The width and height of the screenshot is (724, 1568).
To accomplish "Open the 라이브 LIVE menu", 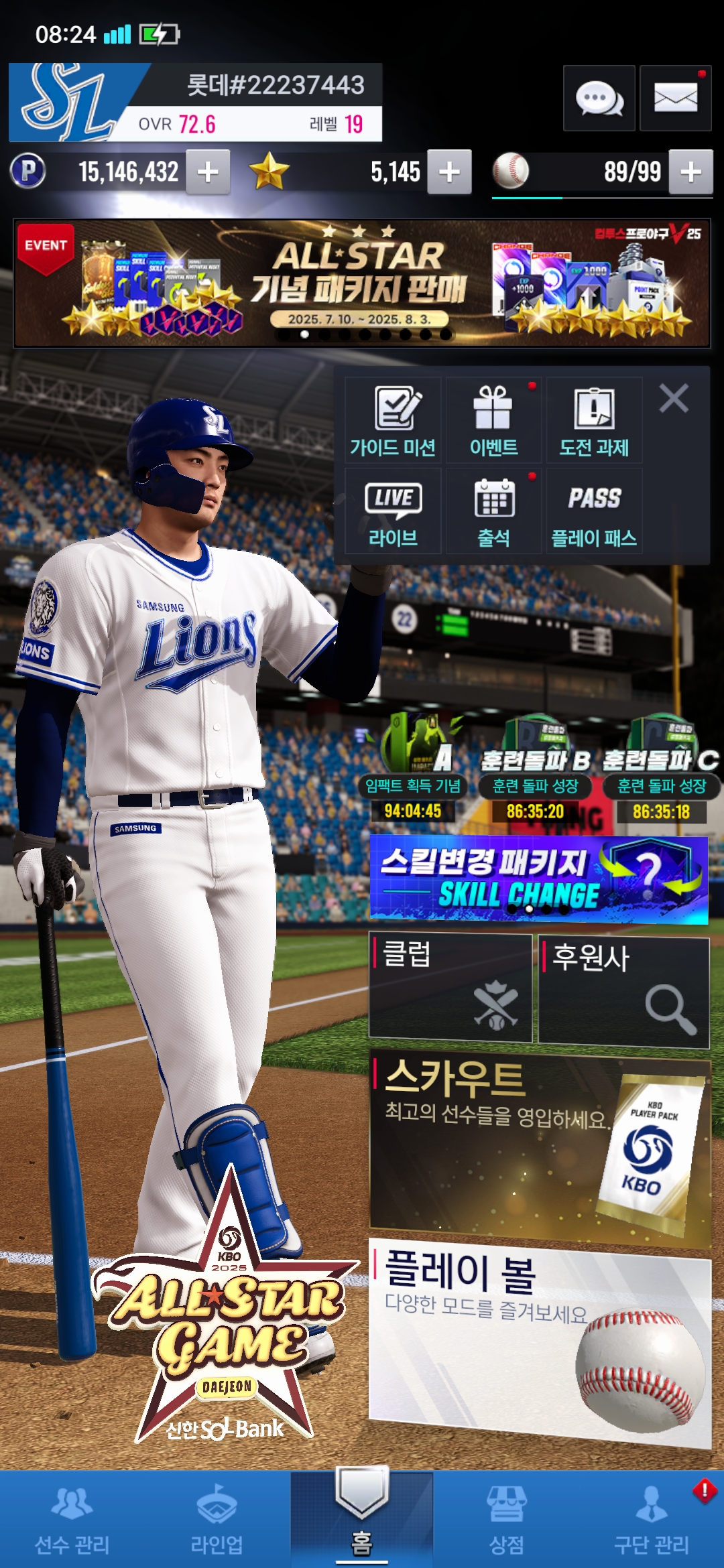I will pos(393,512).
